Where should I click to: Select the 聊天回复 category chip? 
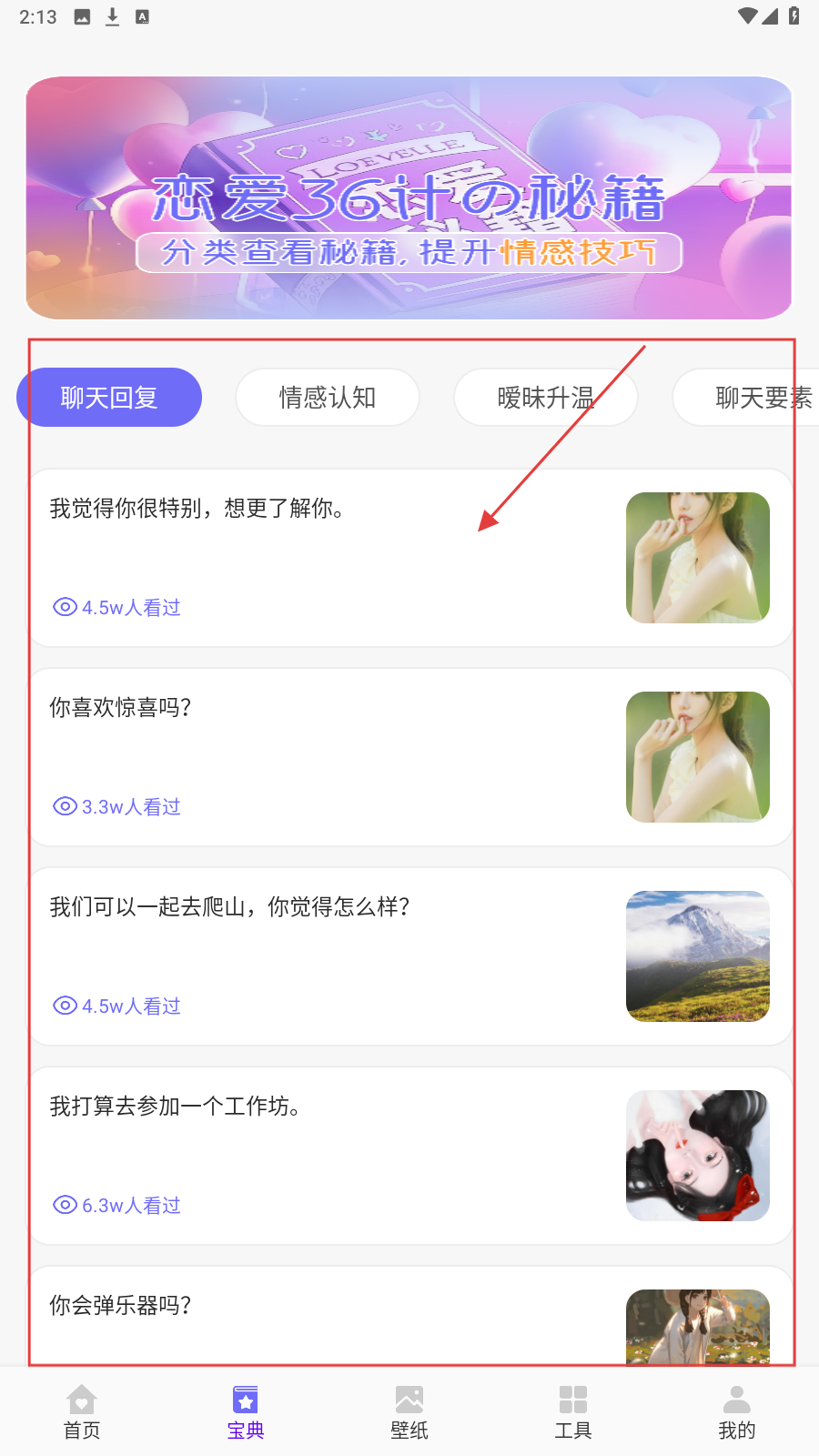(109, 398)
